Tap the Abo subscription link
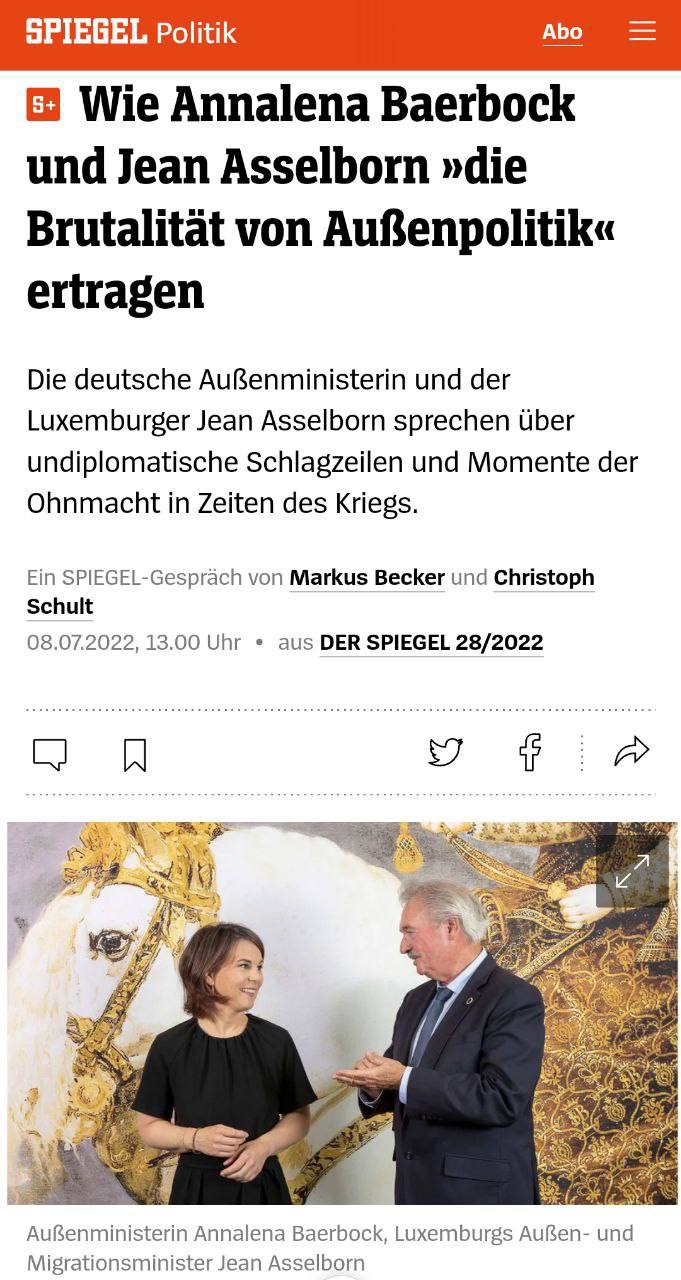681x1280 pixels. tap(562, 32)
